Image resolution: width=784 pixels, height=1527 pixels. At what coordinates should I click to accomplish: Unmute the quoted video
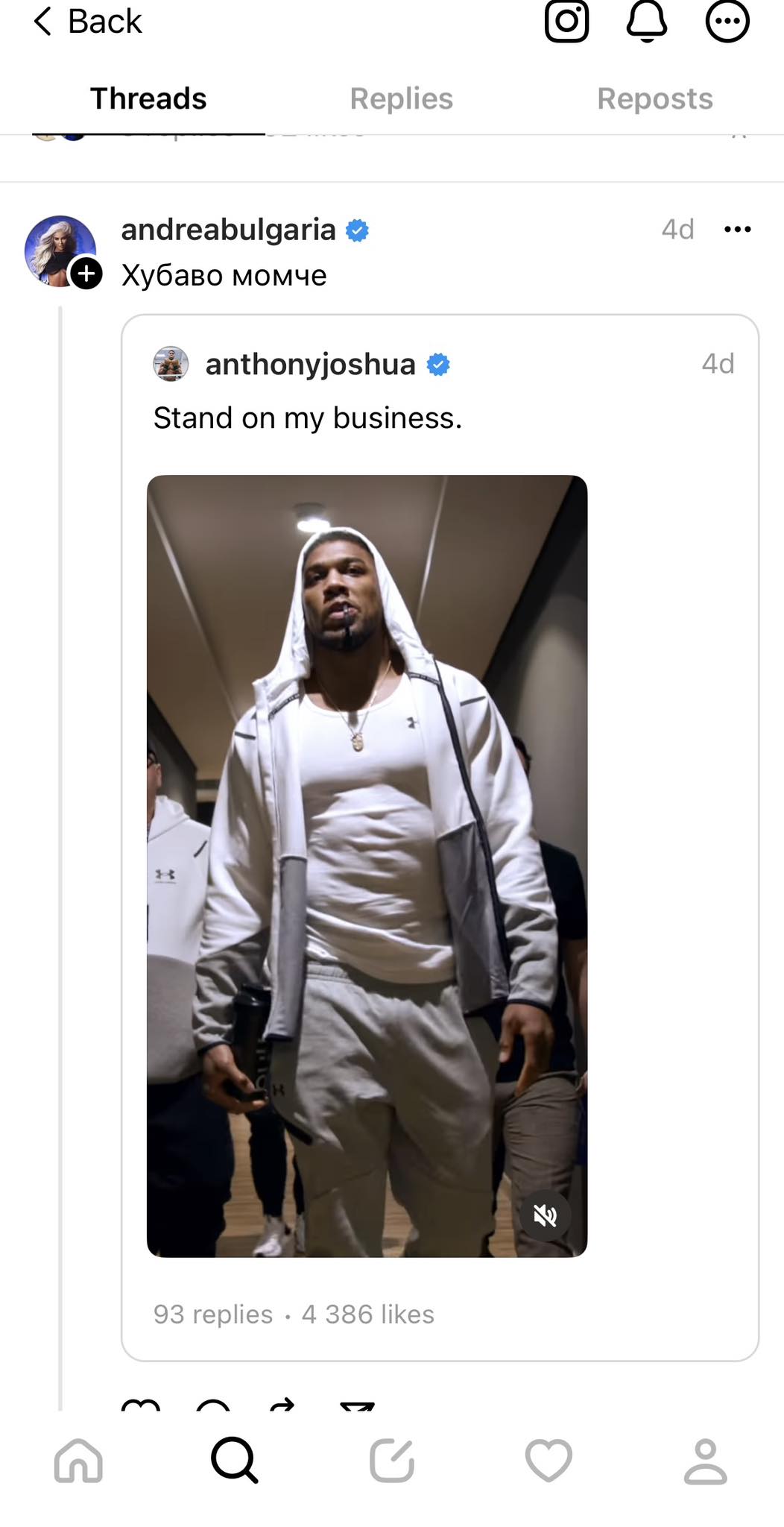[x=546, y=1216]
